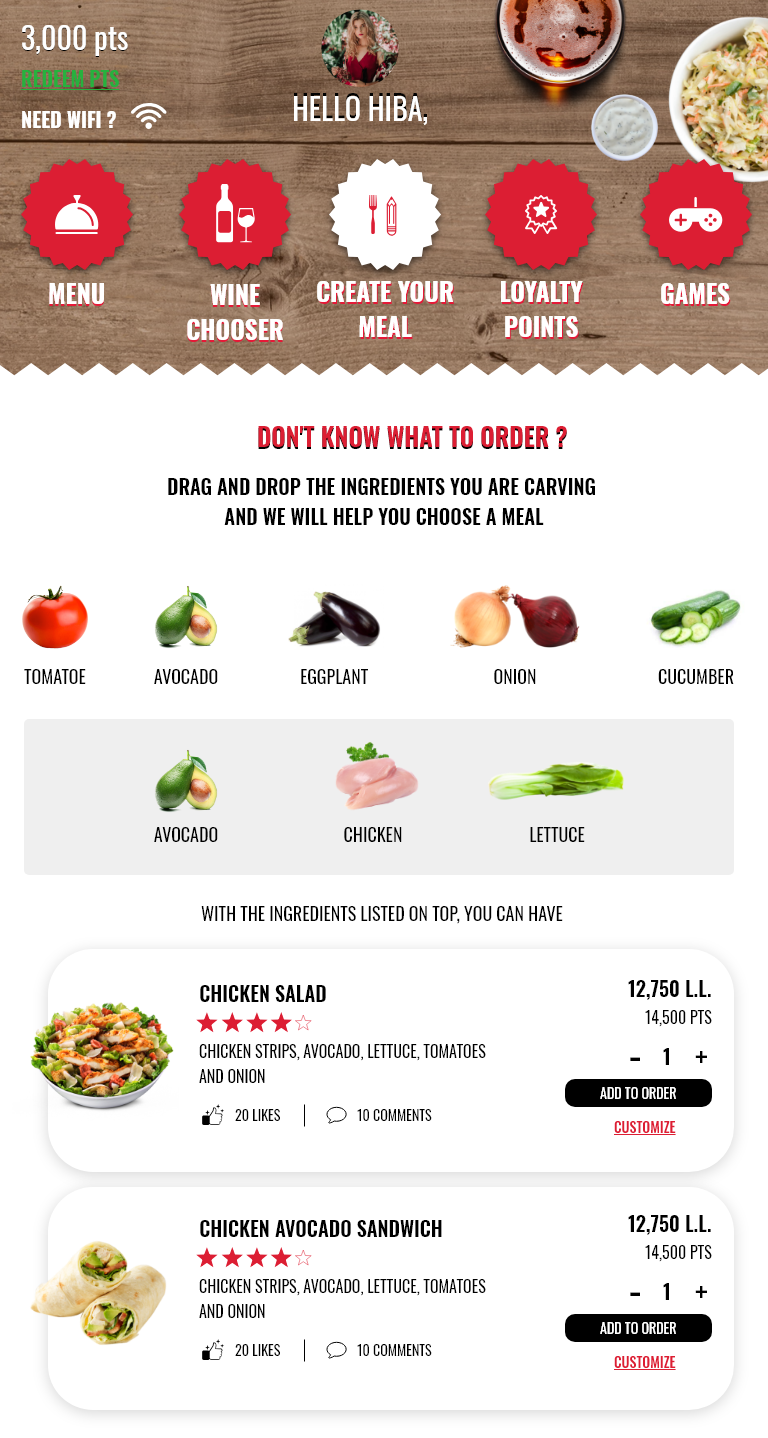Viewport: 768px width, 1438px height.
Task: Increase Chicken Salad quantity
Action: coord(701,1057)
